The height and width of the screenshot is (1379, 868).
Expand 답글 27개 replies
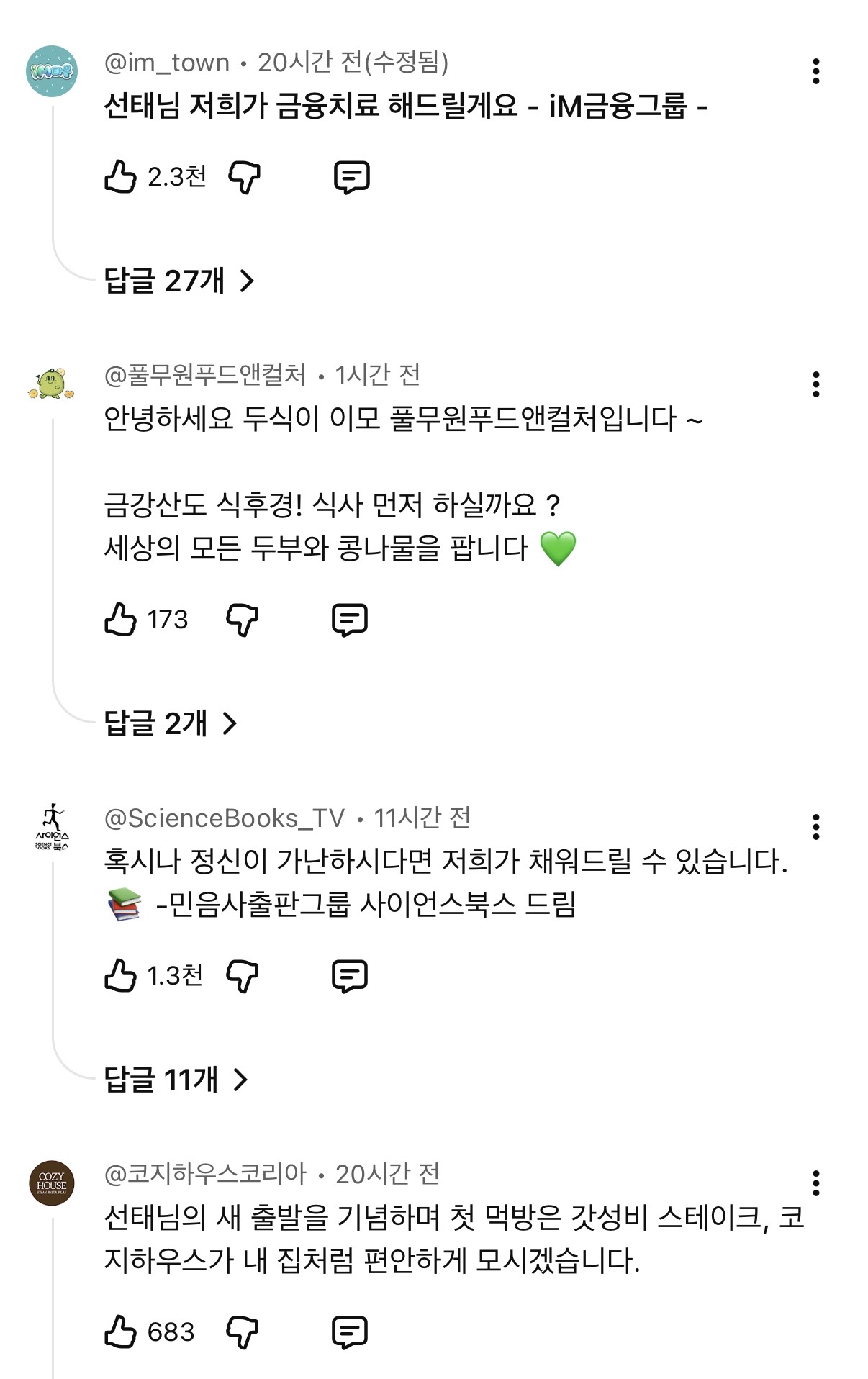click(178, 281)
